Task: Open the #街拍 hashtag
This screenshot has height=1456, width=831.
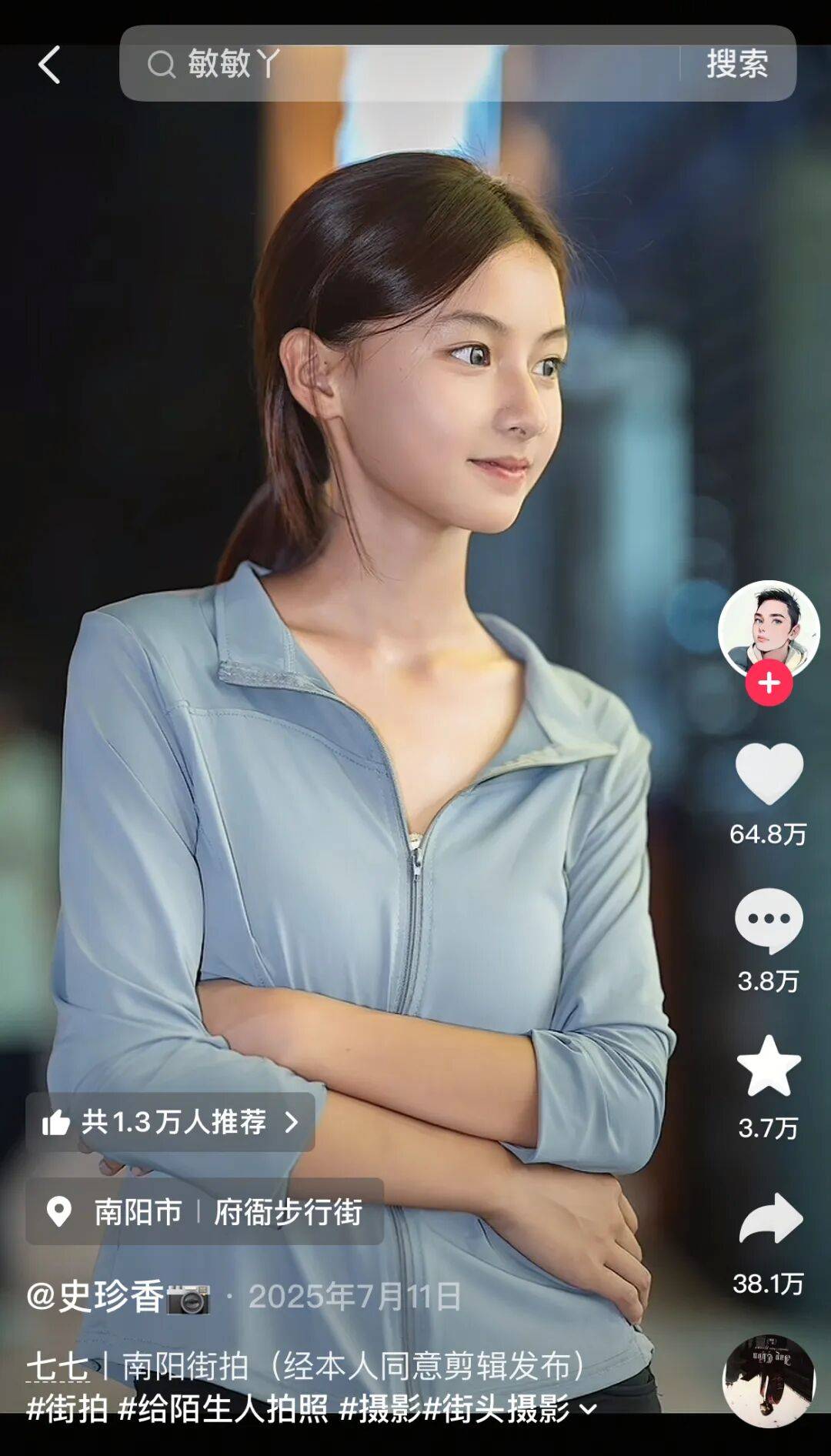Action: point(66,1409)
